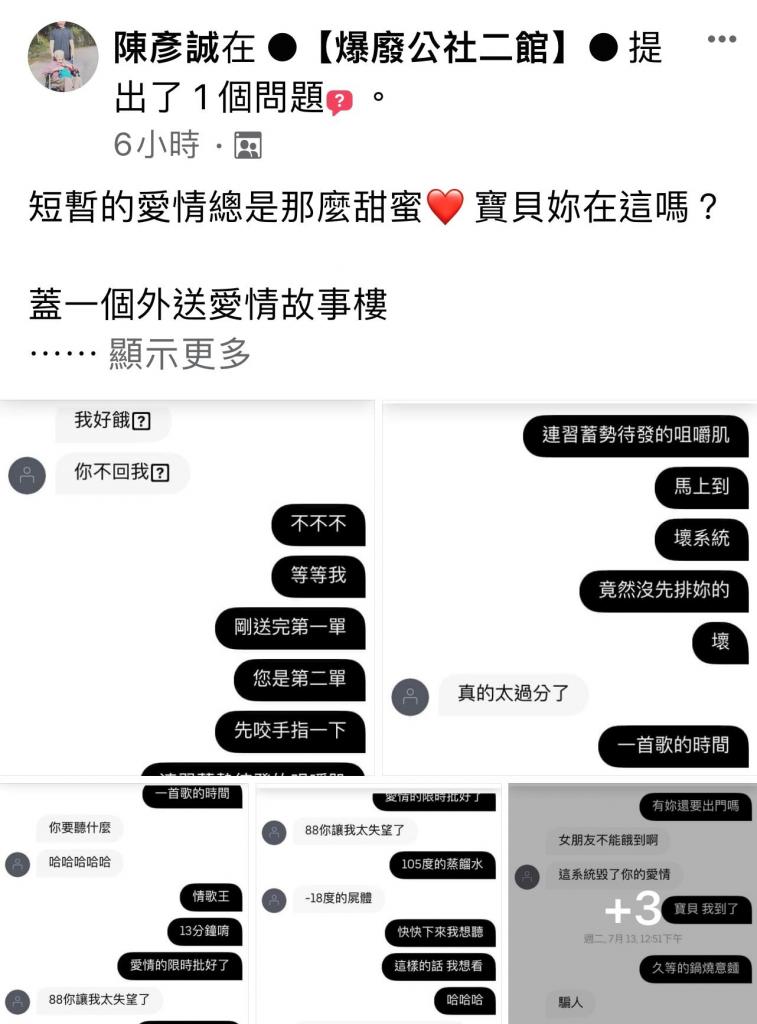
Task: Open the screenshot with 105度的蒸餾水
Action: point(380,904)
